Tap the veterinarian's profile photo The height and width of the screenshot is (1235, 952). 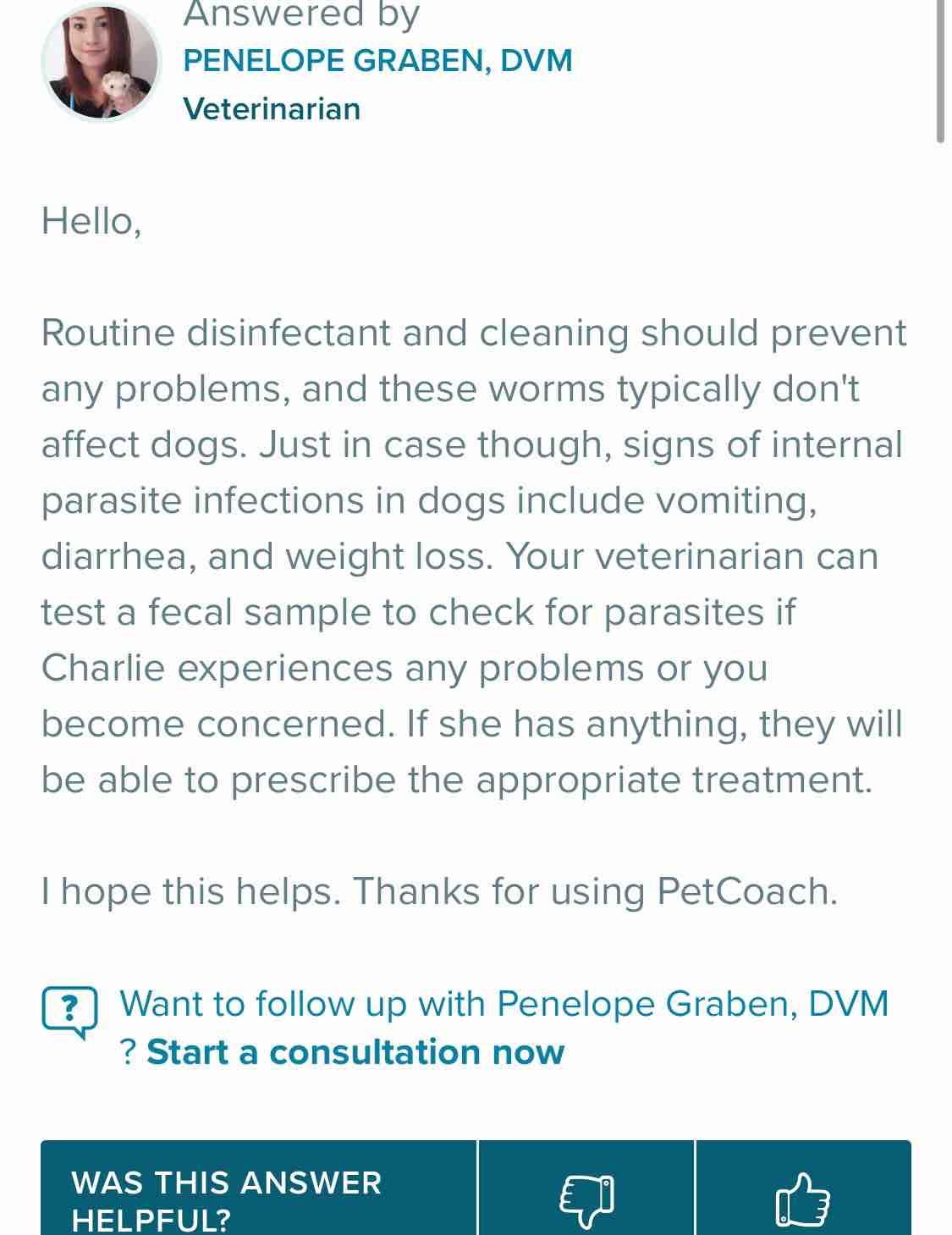(x=102, y=63)
